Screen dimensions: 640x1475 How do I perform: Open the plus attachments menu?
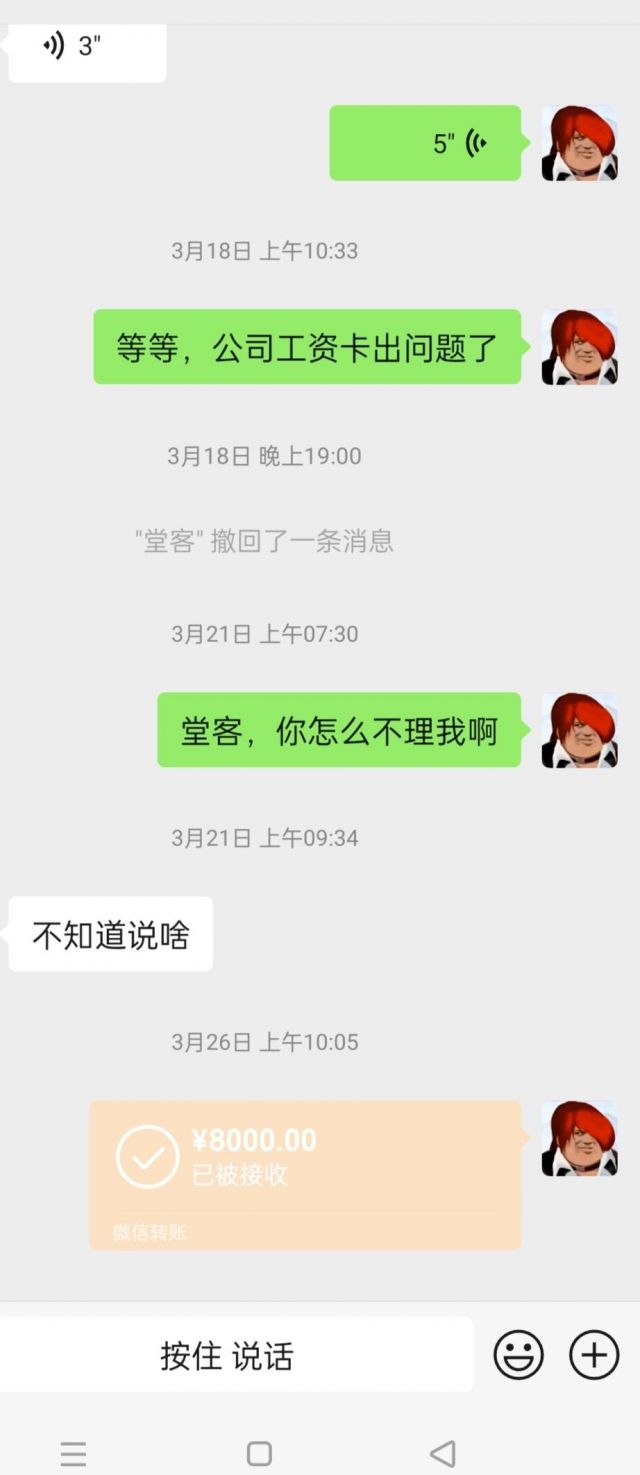tap(594, 1356)
